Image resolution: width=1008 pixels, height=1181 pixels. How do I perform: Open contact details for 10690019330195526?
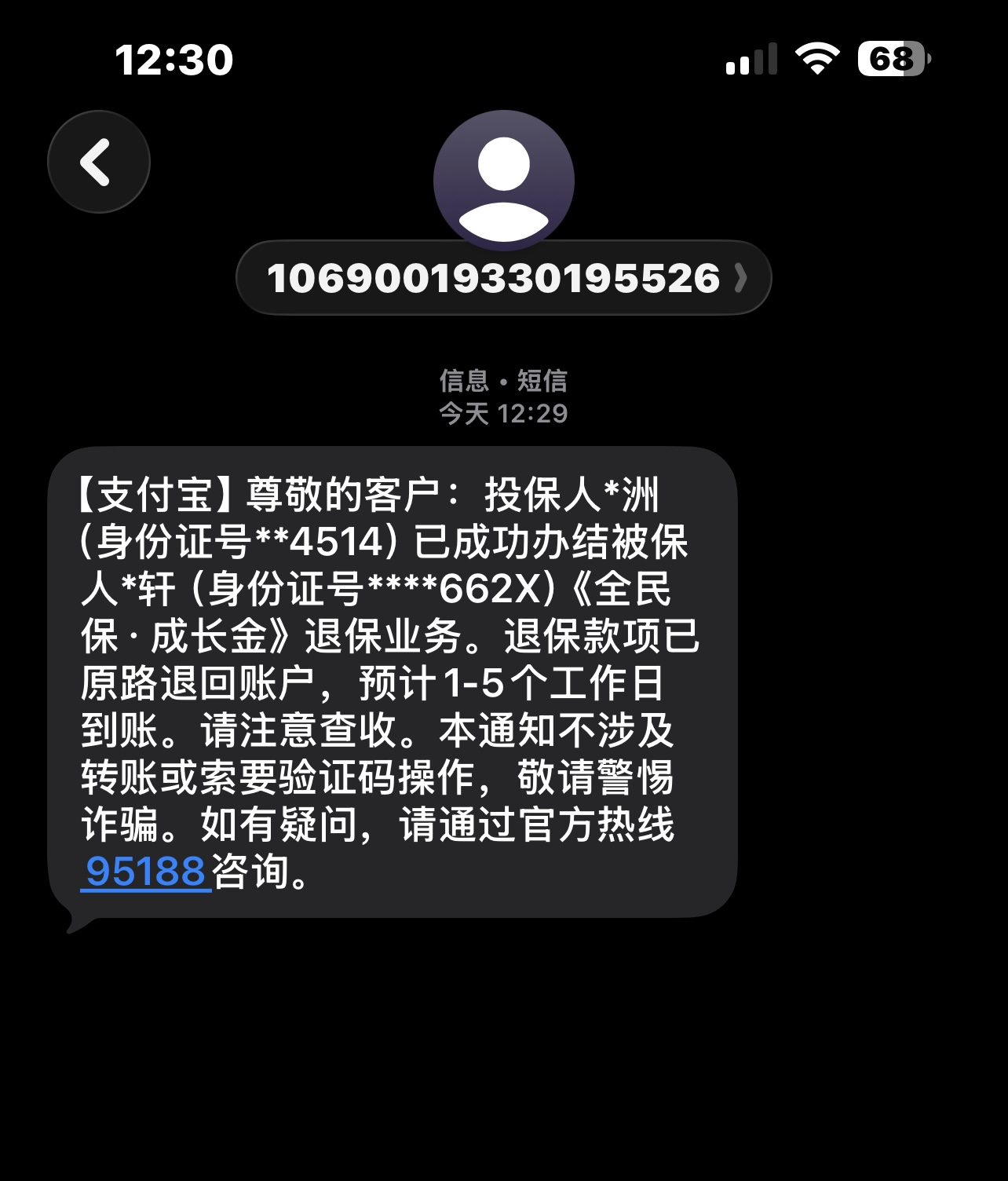pos(503,278)
